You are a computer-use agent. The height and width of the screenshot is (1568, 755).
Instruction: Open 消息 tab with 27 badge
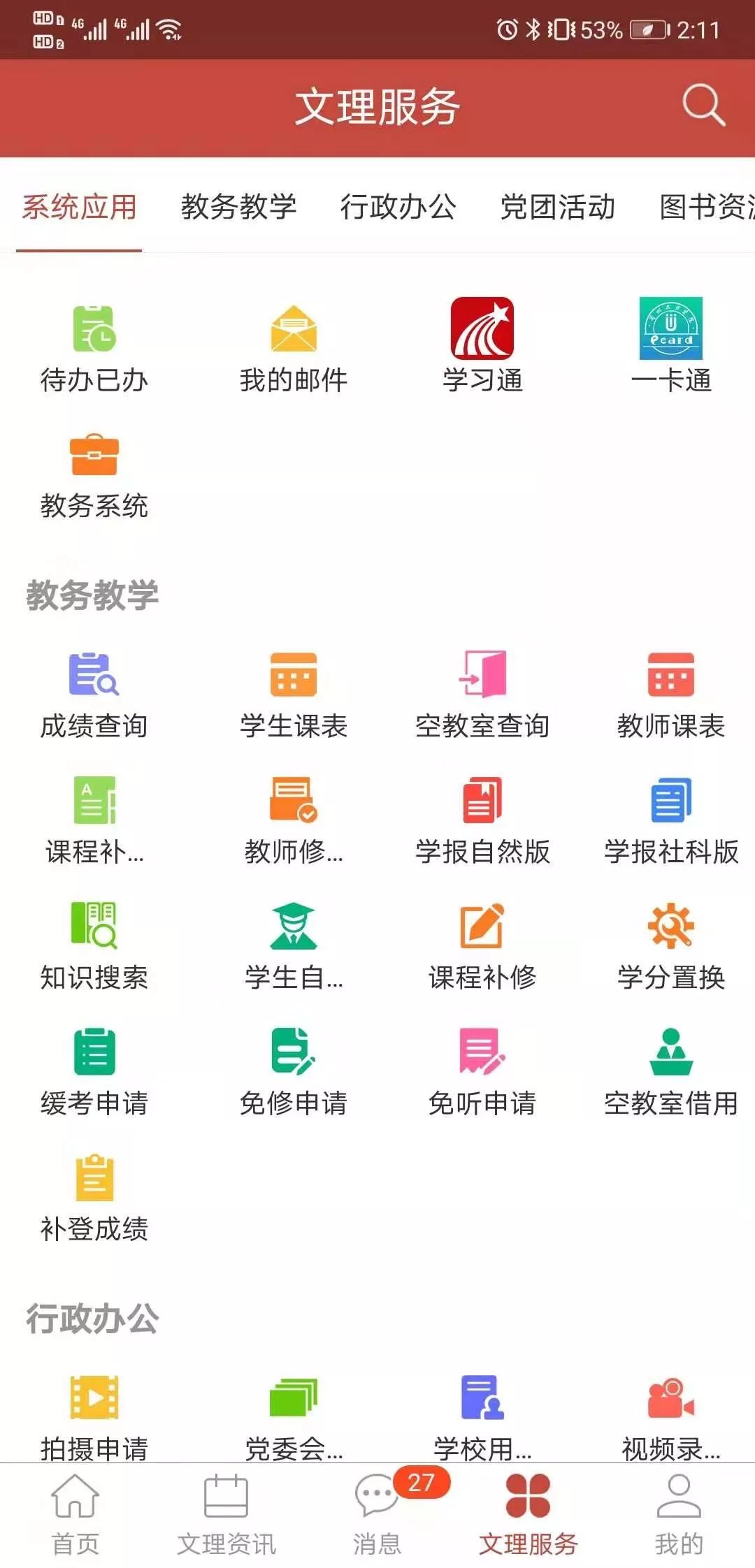377,1513
